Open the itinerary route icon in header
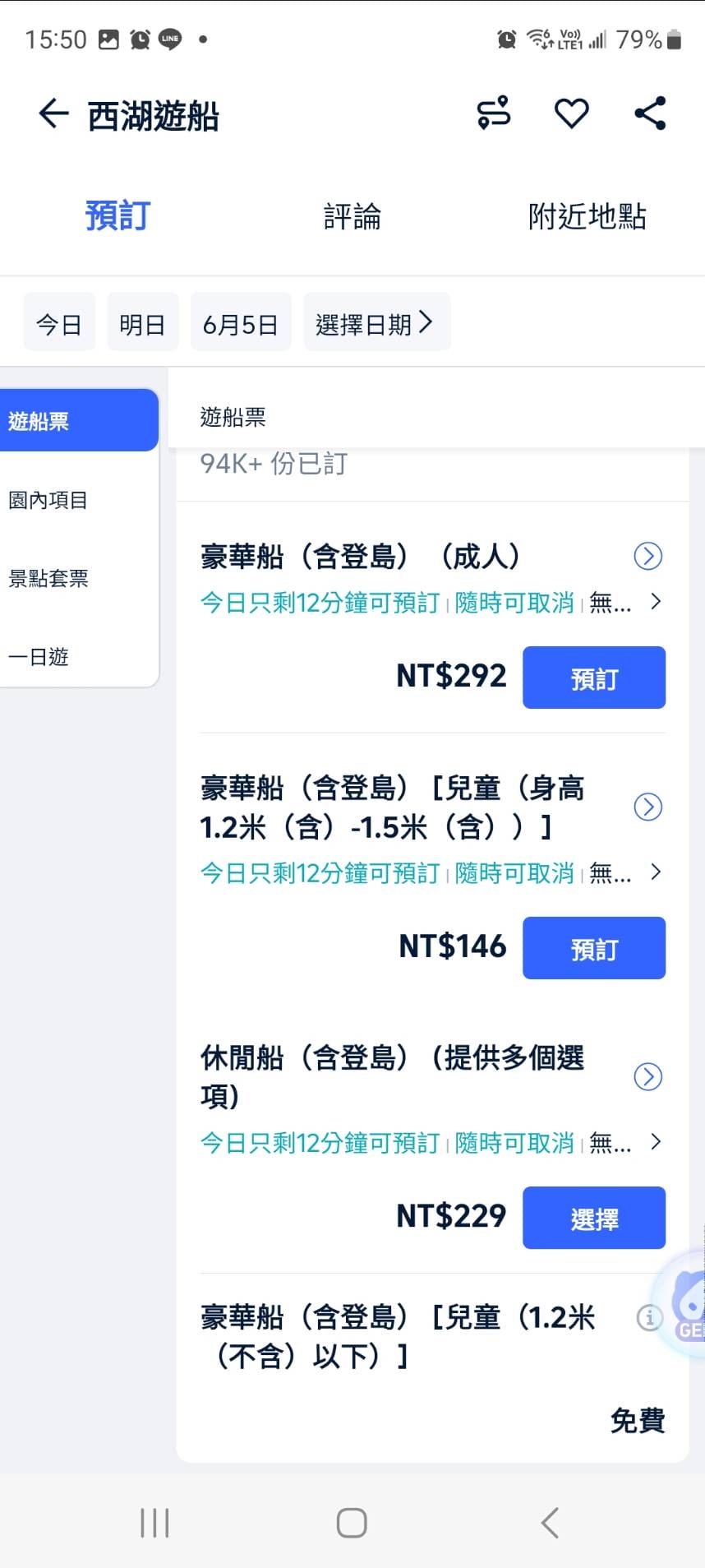705x1568 pixels. [x=494, y=113]
